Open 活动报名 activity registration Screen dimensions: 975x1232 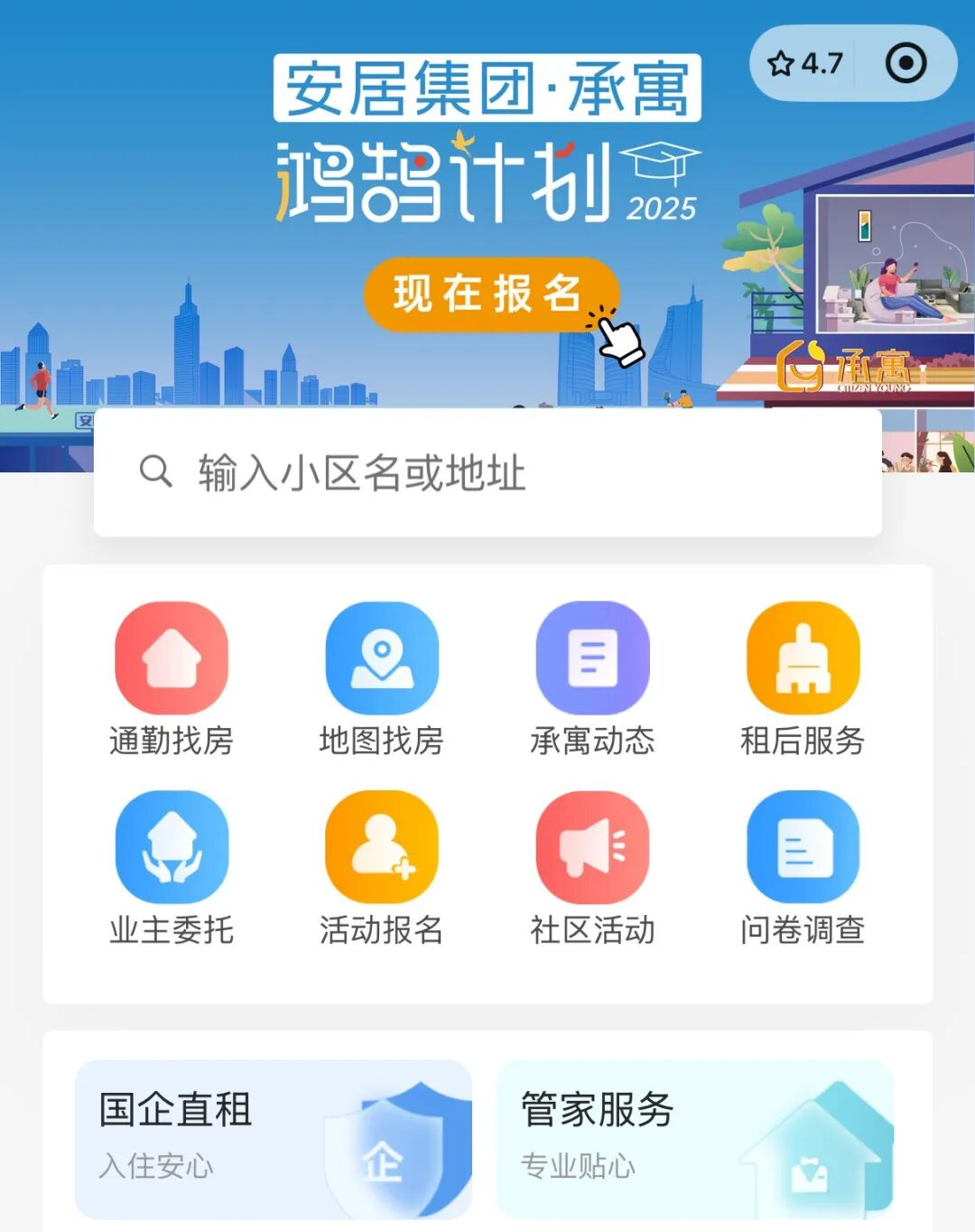click(x=382, y=867)
